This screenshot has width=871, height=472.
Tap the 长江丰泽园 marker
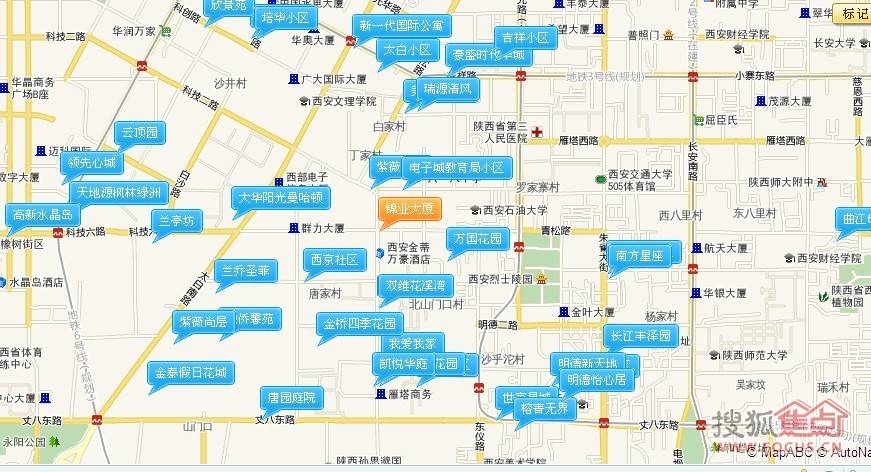[x=642, y=334]
